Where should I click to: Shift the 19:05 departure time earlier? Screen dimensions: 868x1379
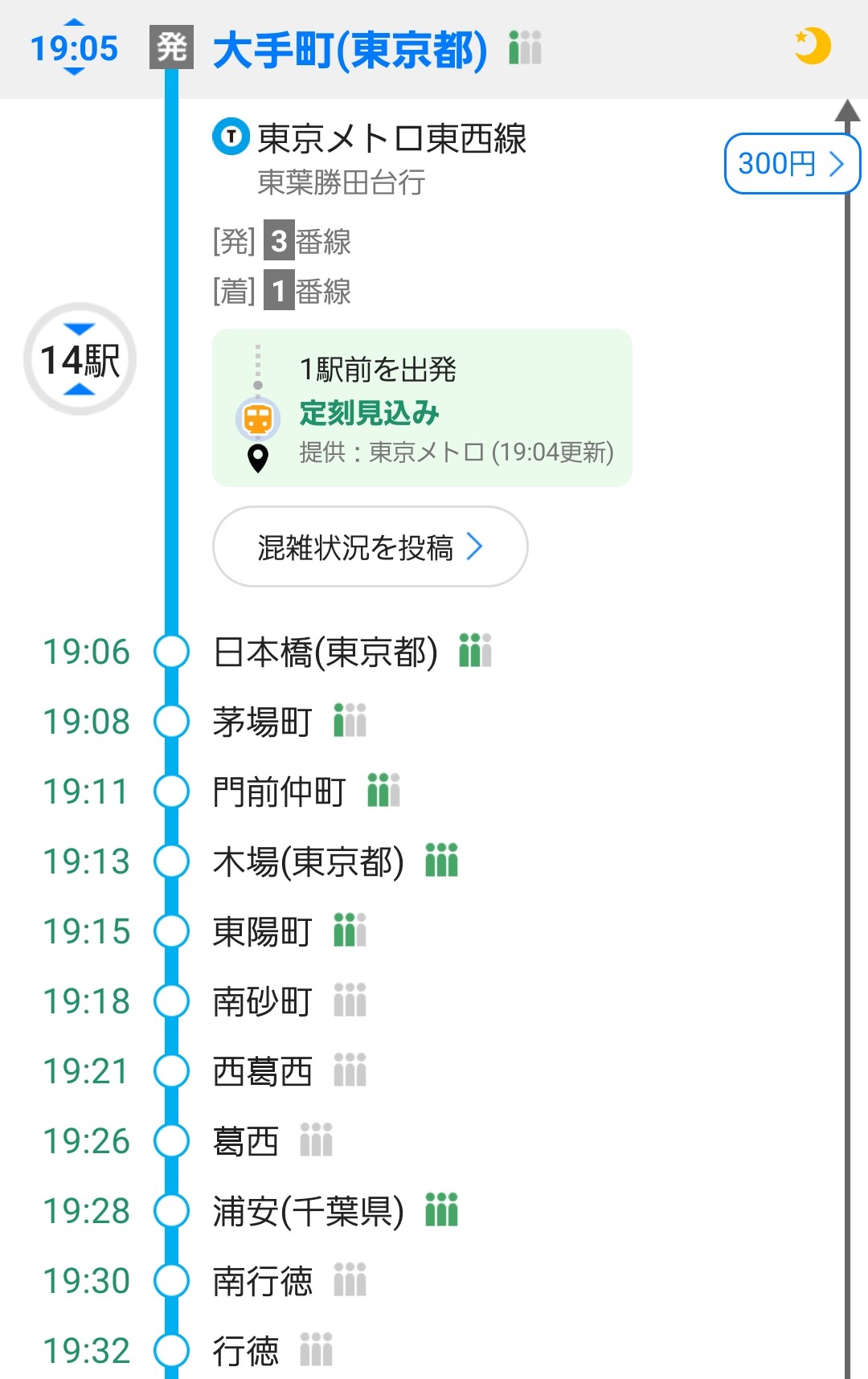click(74, 25)
